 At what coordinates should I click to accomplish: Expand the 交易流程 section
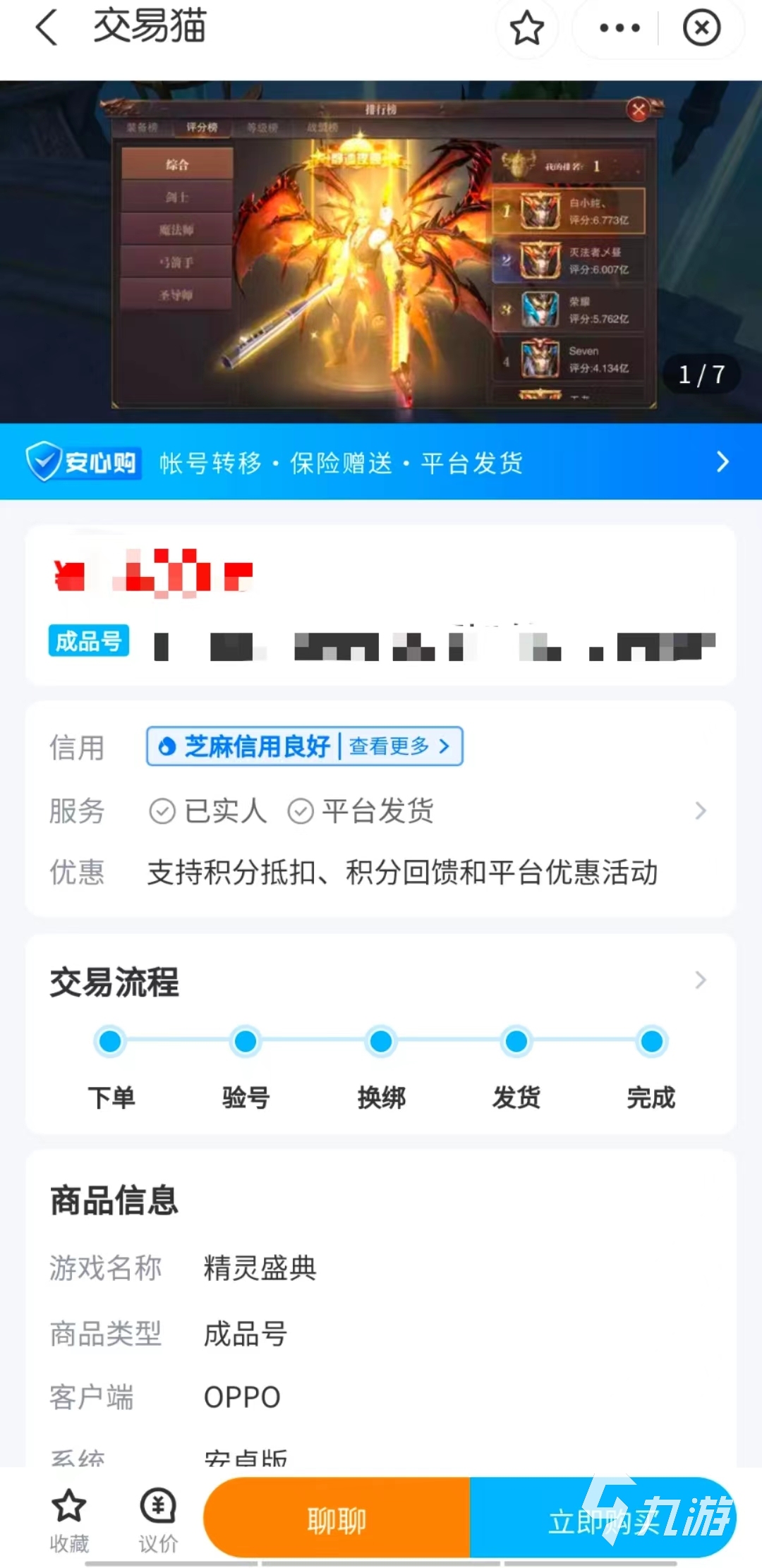tap(700, 980)
